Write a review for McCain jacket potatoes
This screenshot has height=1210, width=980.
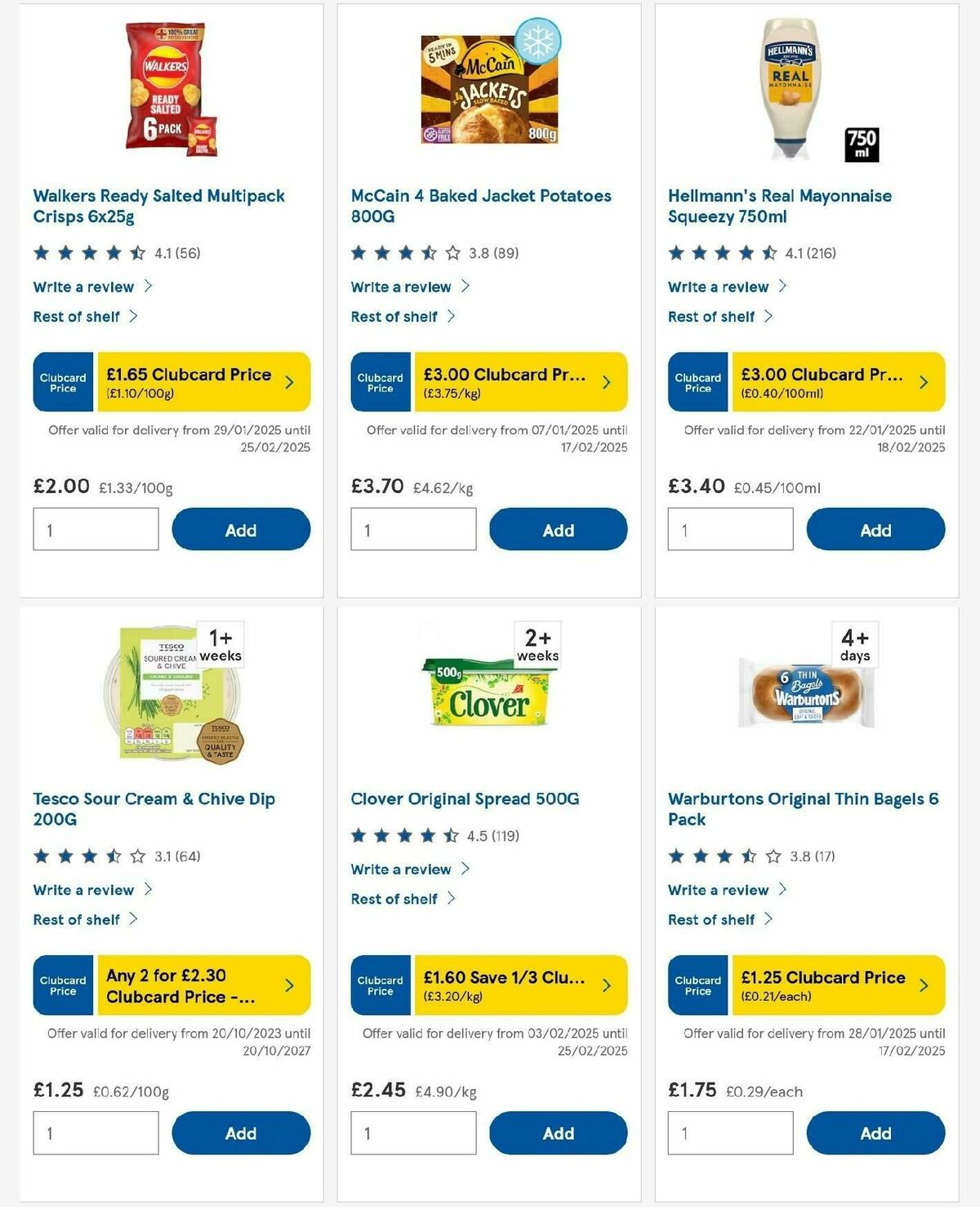tap(401, 287)
